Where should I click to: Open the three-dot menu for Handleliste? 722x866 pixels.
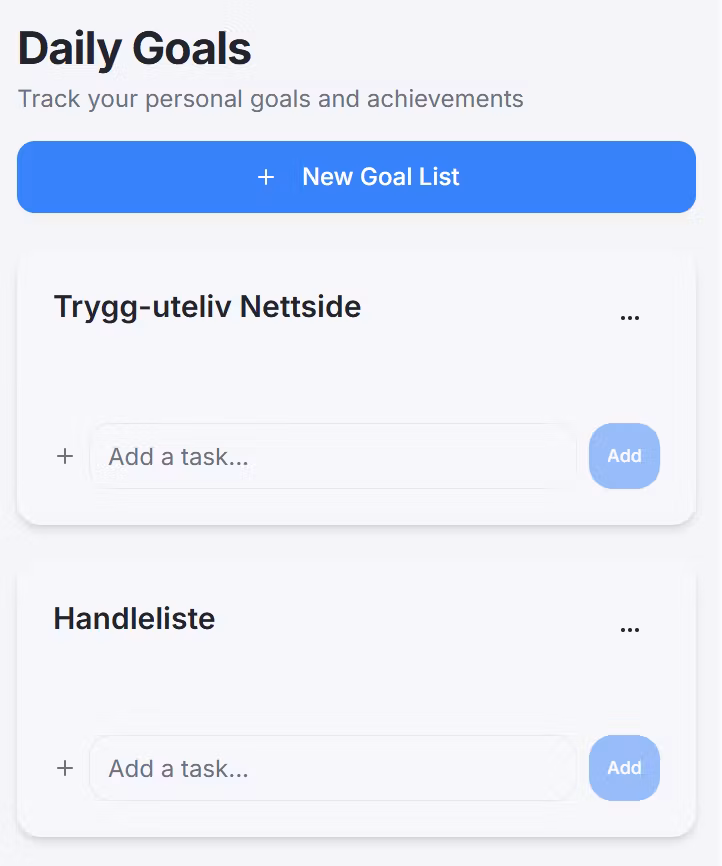click(x=629, y=629)
